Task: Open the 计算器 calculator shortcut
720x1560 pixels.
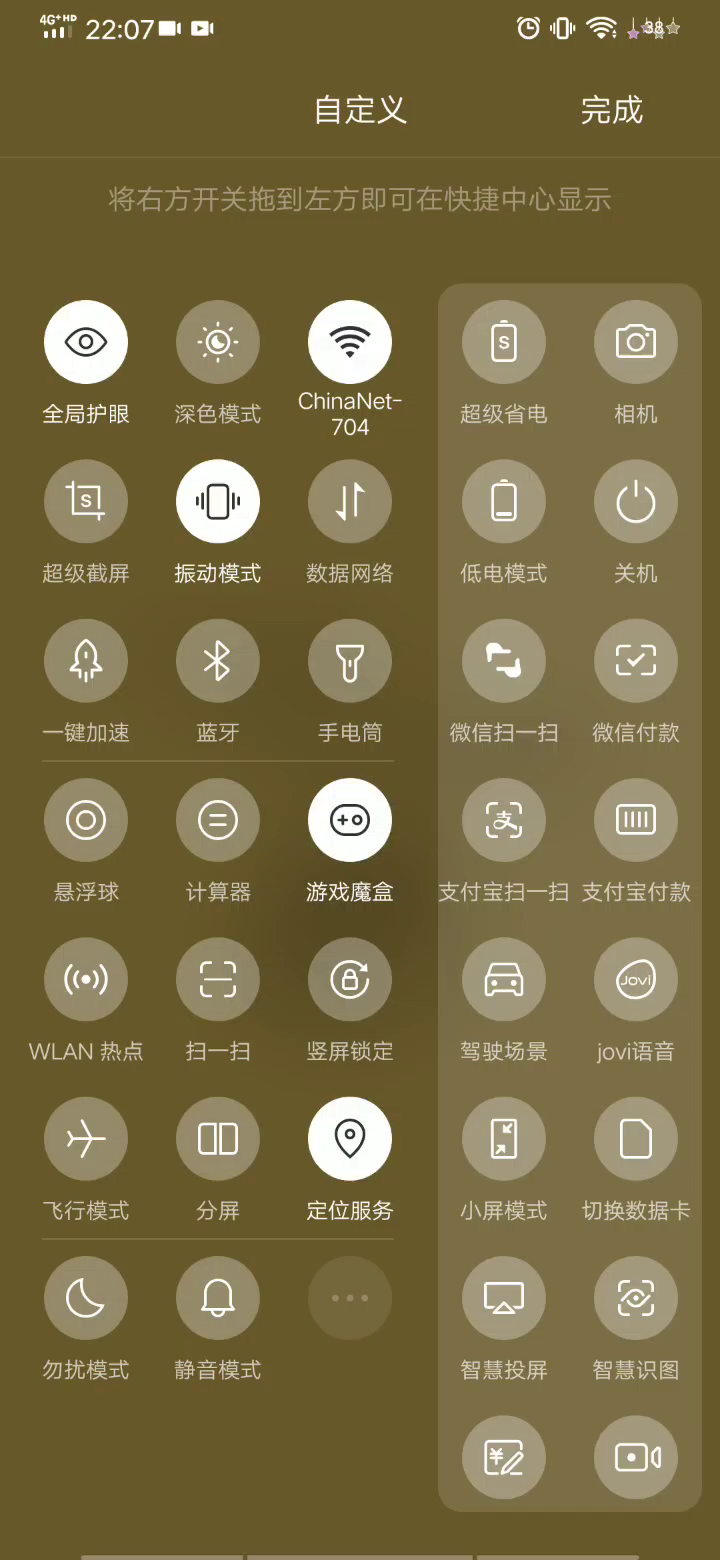Action: point(218,821)
